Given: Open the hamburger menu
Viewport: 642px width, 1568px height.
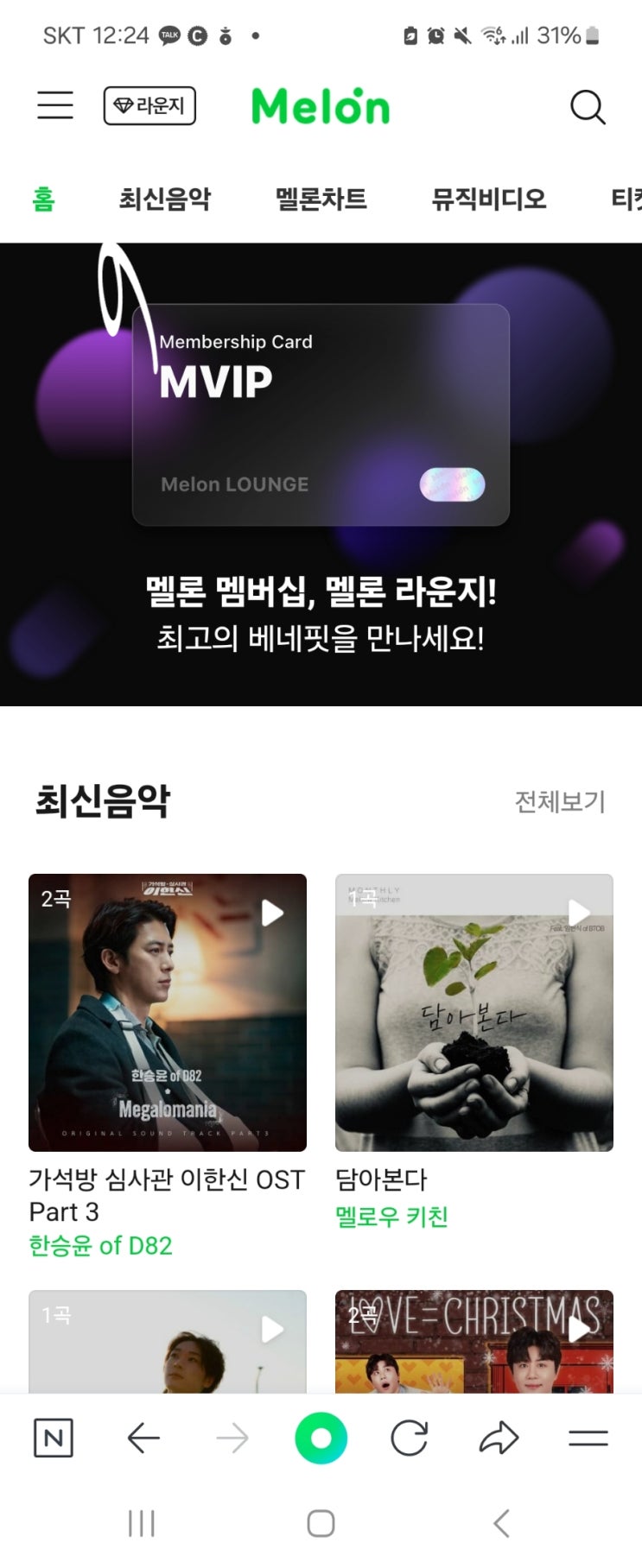Looking at the screenshot, I should click(55, 105).
